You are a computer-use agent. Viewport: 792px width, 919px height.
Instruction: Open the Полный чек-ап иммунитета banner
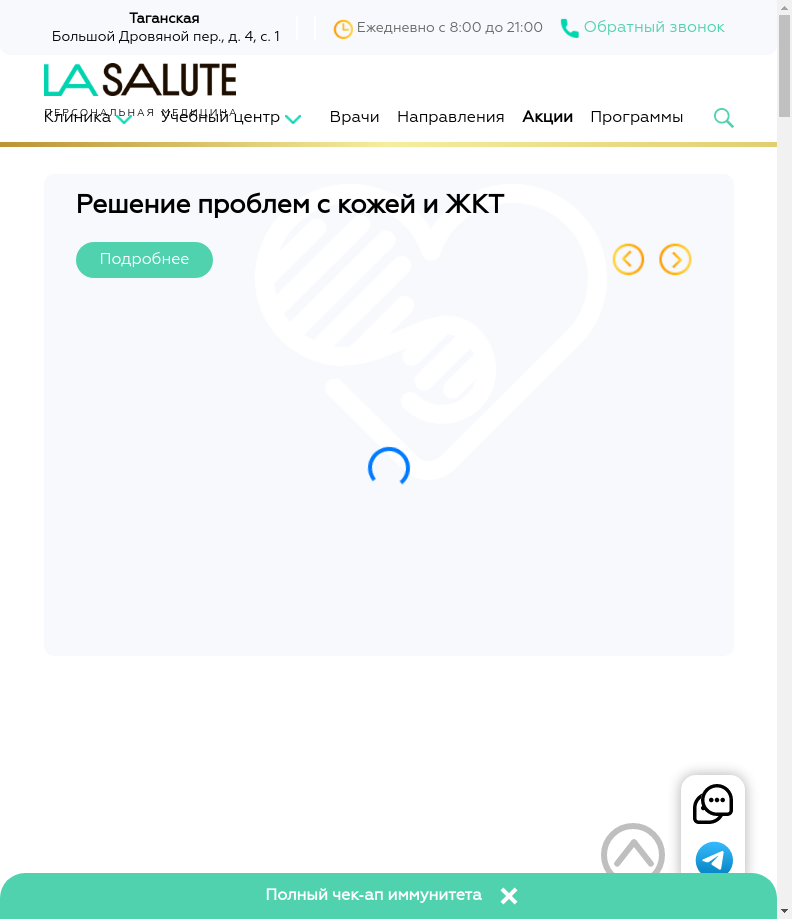(373, 895)
